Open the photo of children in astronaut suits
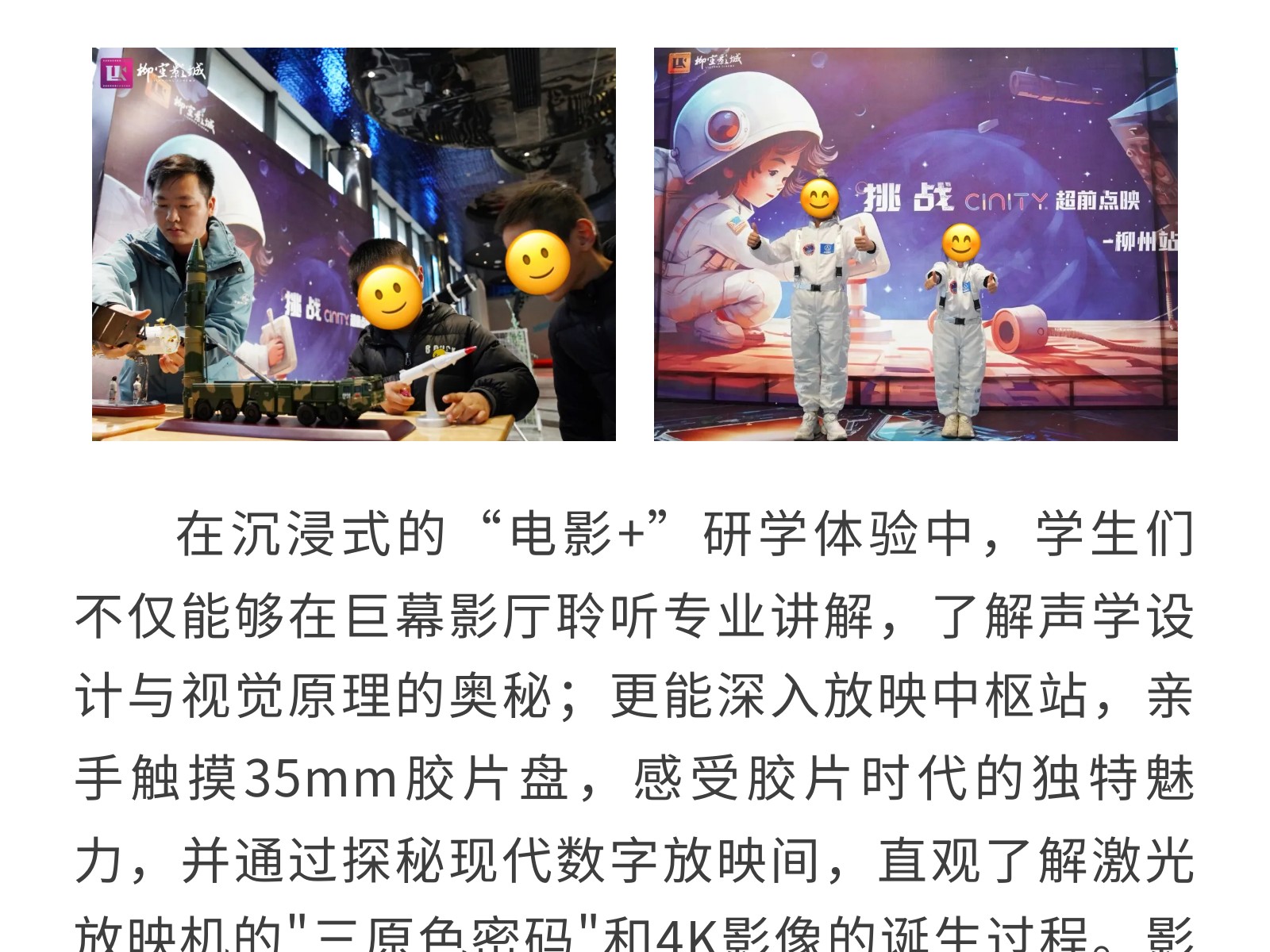1270x952 pixels. 914,244
